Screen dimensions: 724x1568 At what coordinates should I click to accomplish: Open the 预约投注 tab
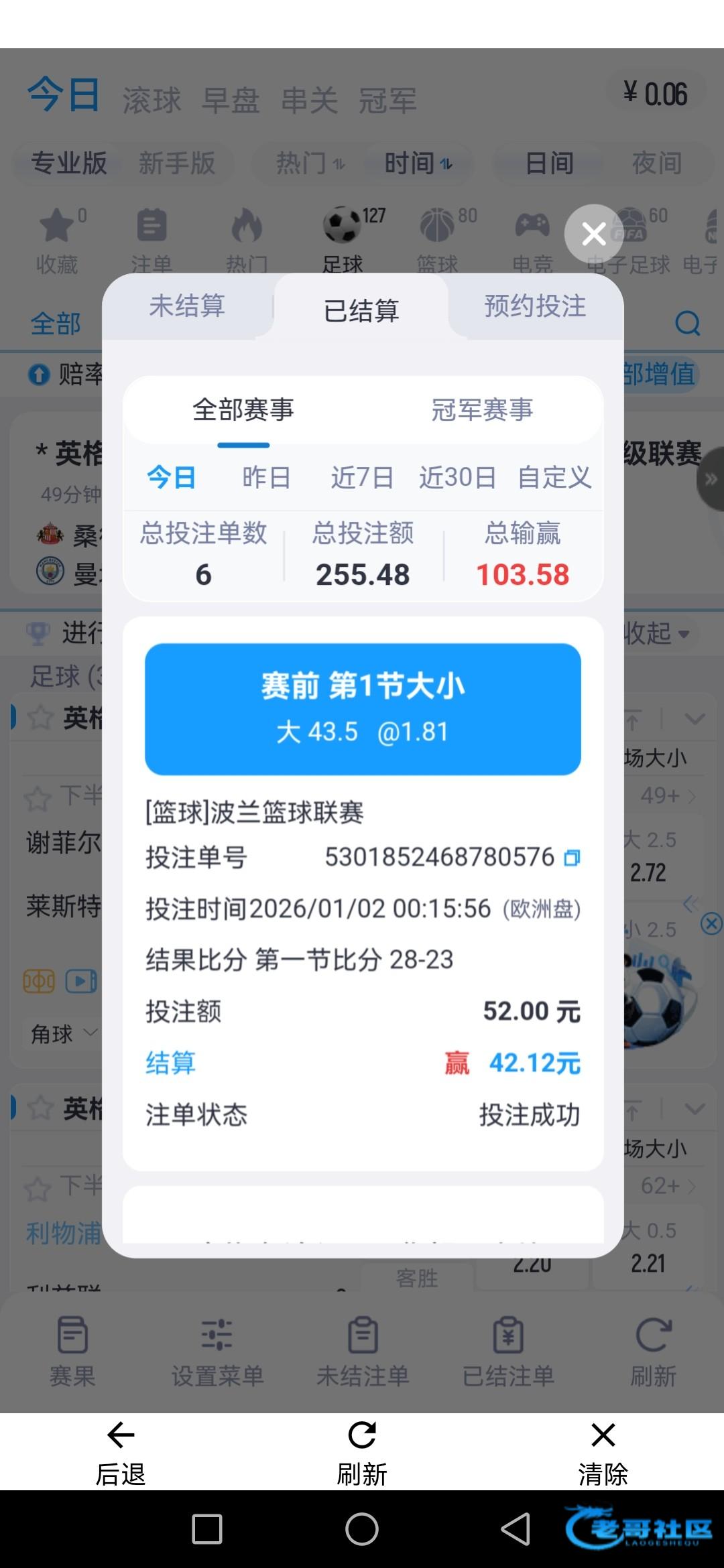535,306
